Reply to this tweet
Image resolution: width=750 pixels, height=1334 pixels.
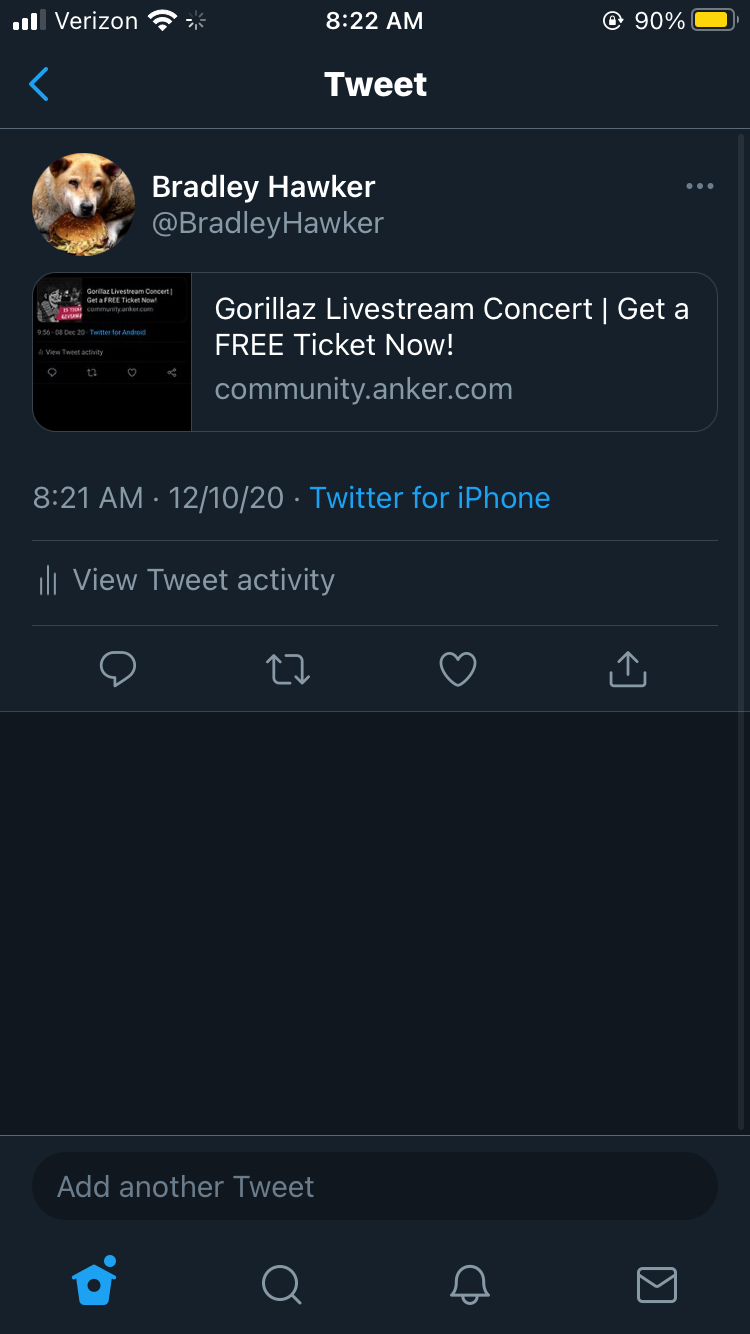(x=118, y=669)
